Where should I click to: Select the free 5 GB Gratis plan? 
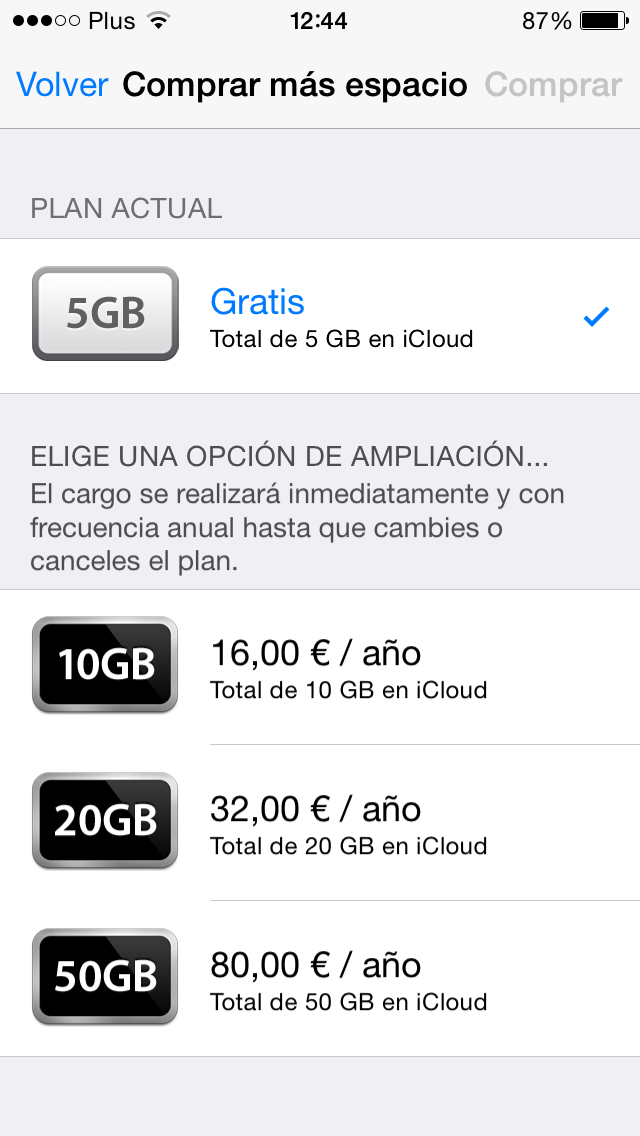(x=320, y=316)
